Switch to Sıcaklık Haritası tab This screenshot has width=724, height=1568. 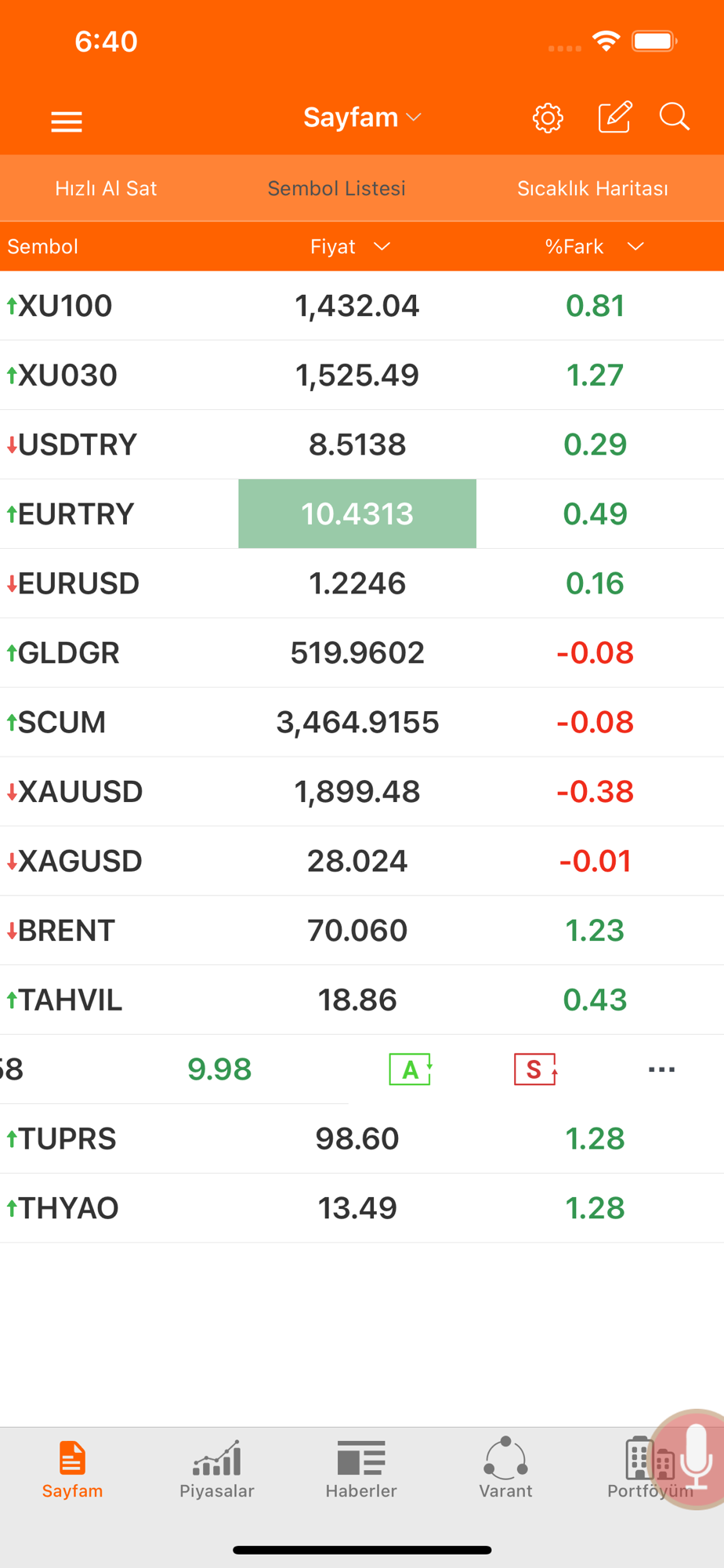click(x=592, y=188)
